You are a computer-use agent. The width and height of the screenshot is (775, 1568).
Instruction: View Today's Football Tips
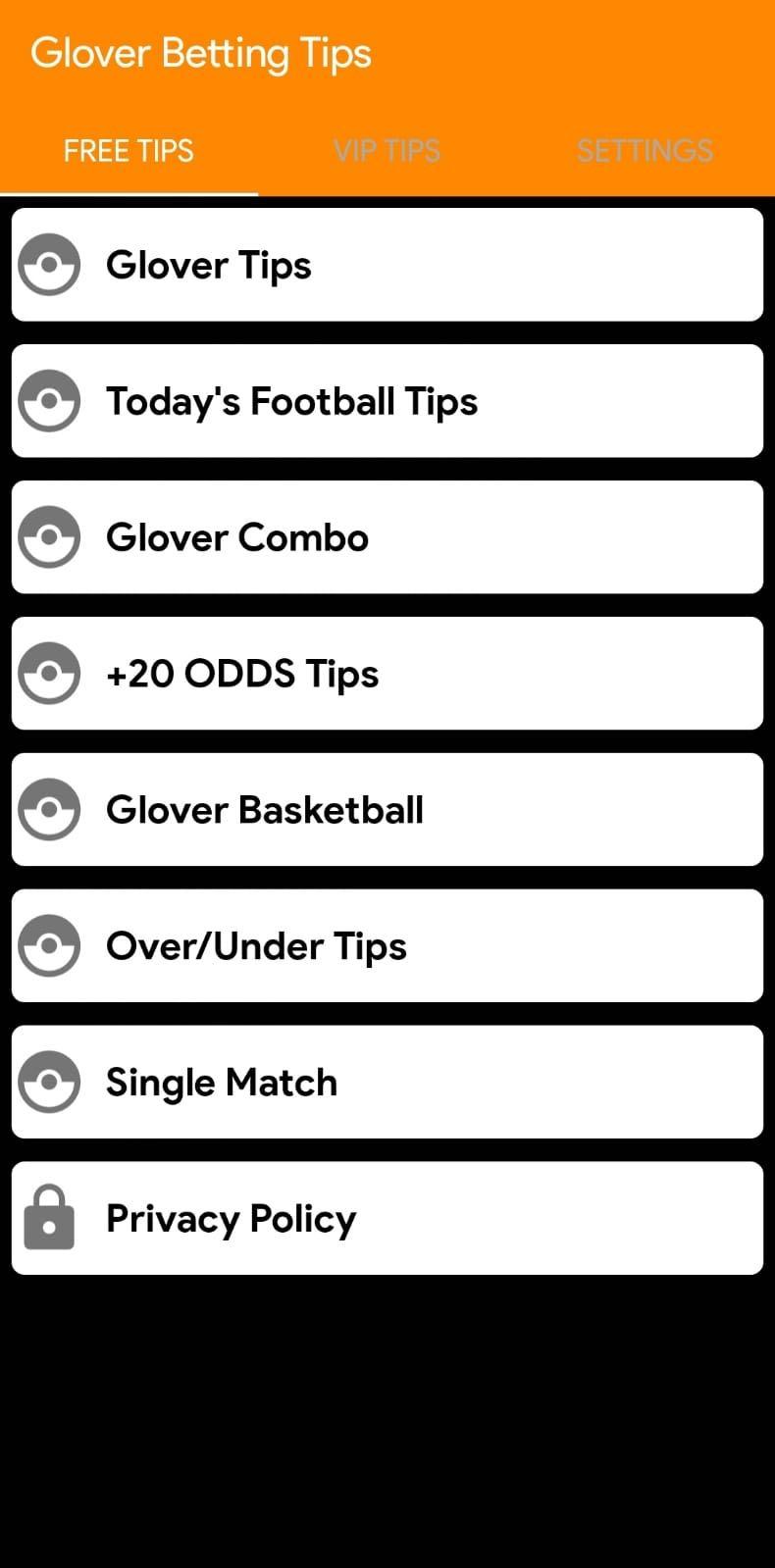(387, 401)
